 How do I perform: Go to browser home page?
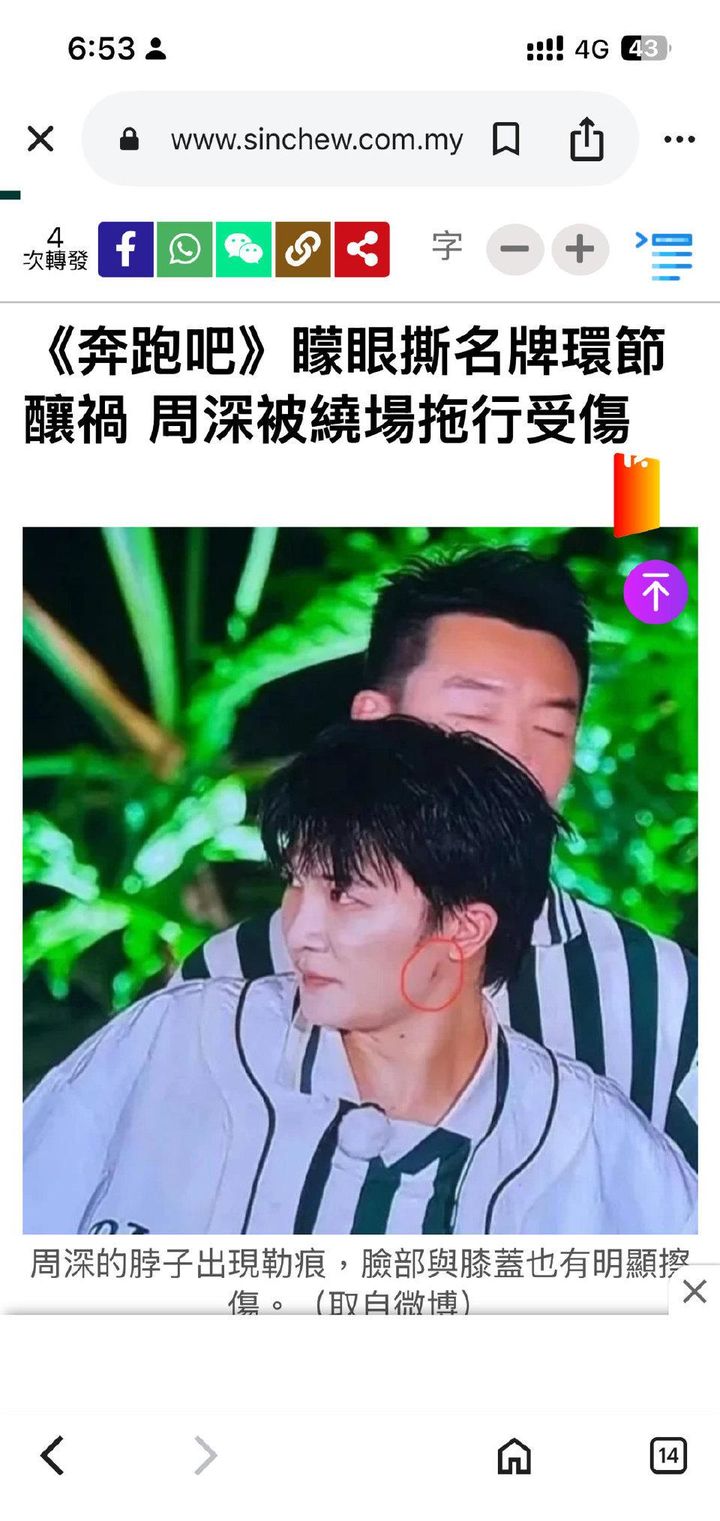[x=514, y=1456]
